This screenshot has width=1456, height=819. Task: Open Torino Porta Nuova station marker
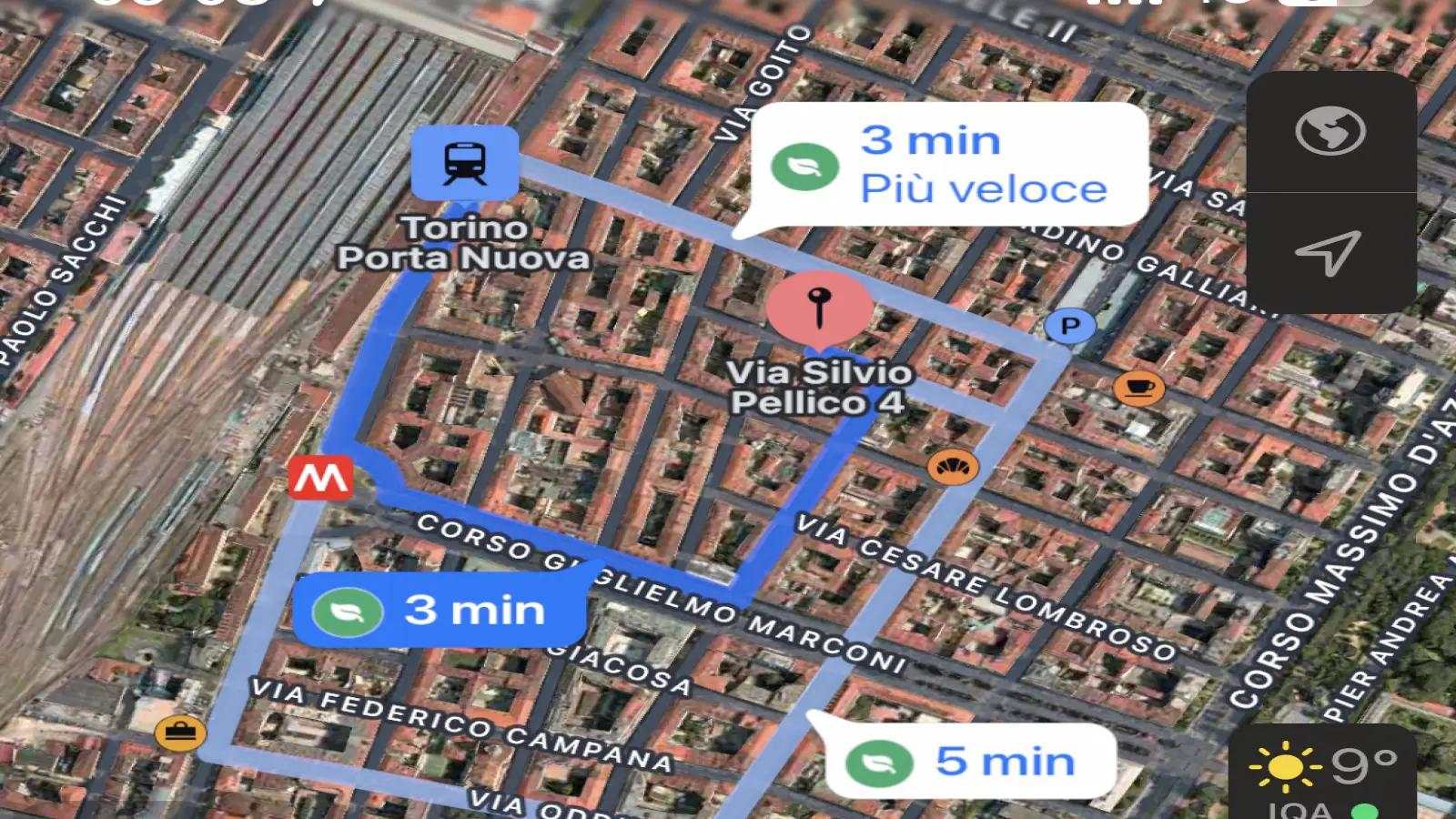click(465, 163)
